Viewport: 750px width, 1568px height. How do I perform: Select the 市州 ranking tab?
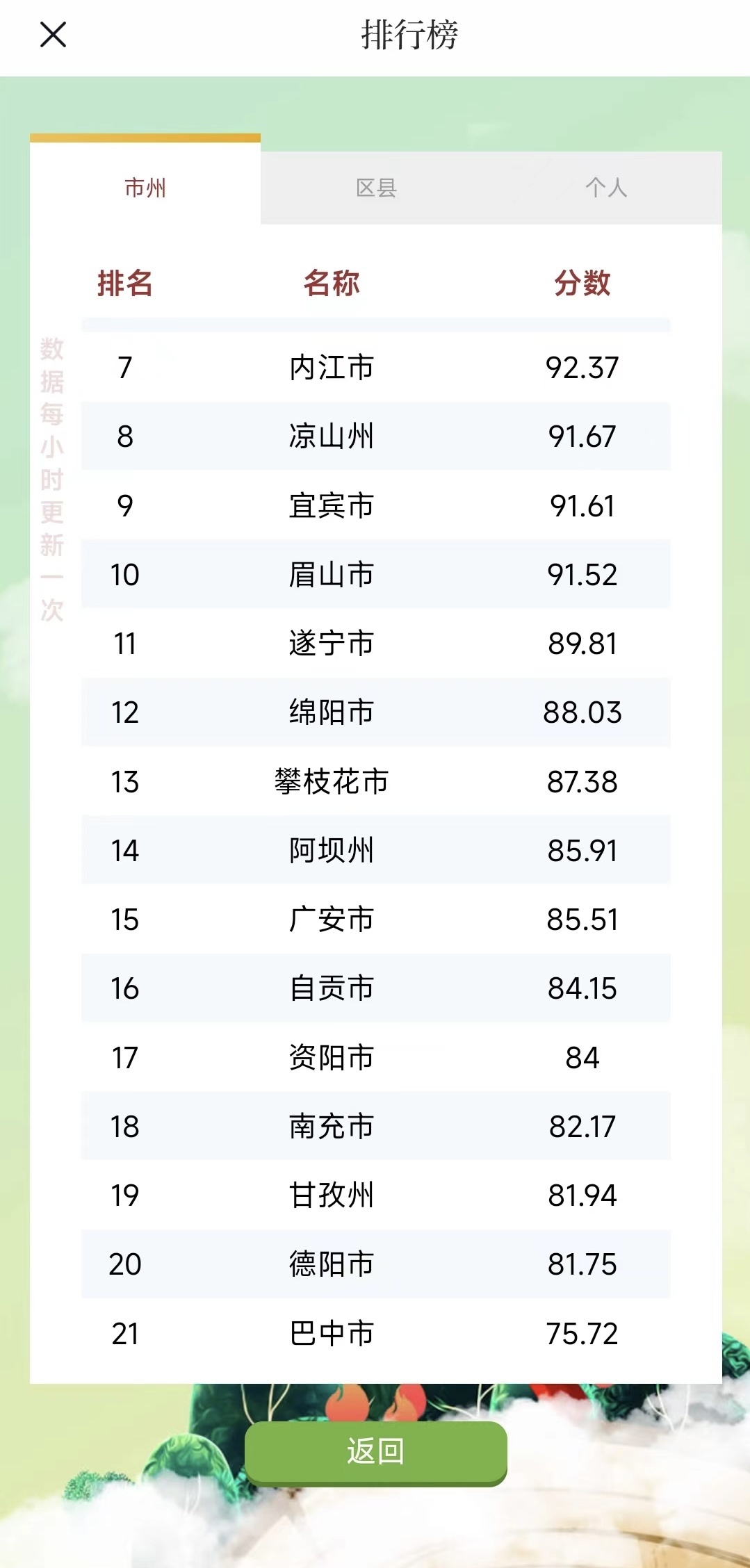145,187
